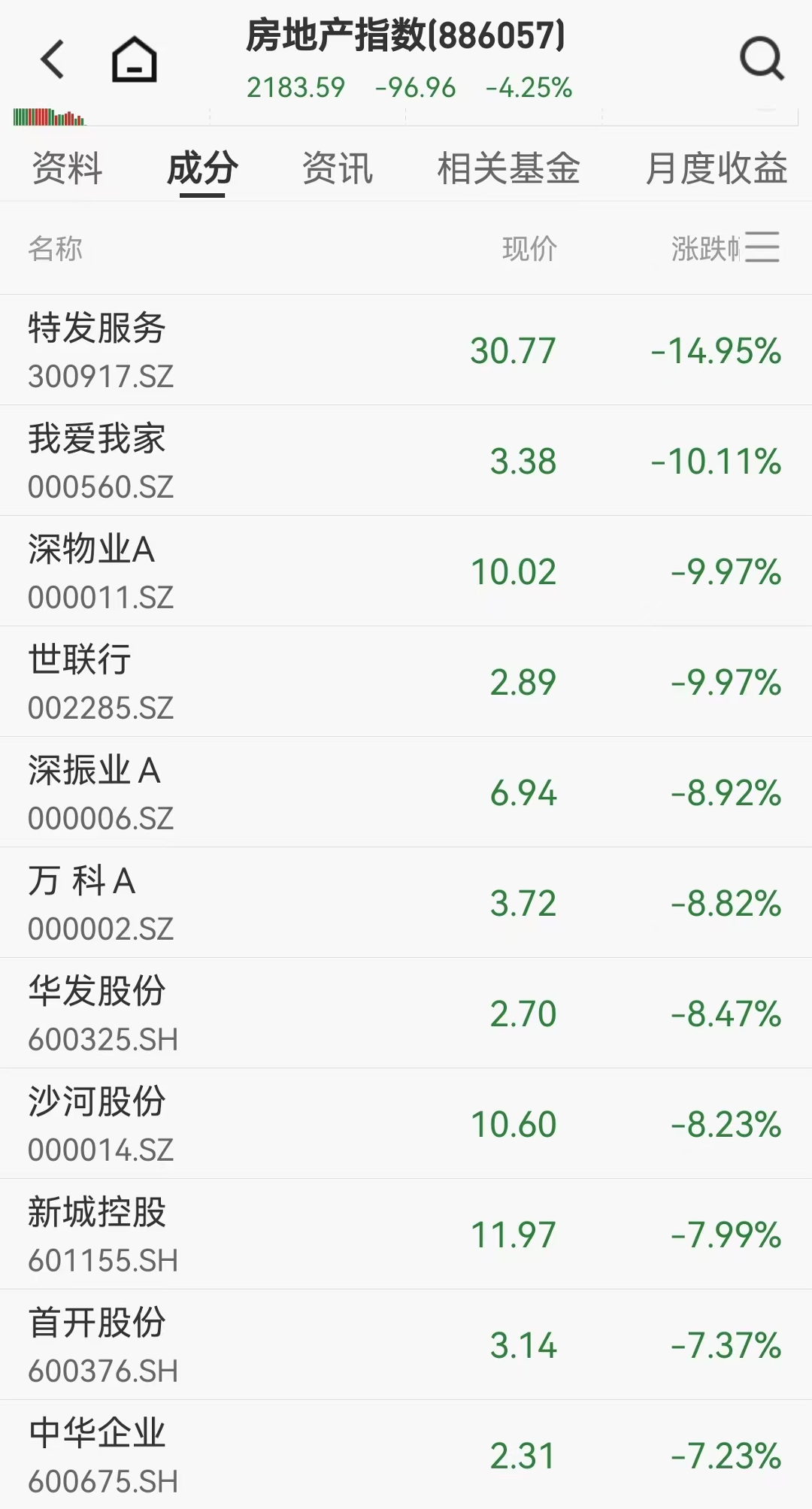Switch to the 相关基金 tab
Screen dimensions: 812x1509
509,168
